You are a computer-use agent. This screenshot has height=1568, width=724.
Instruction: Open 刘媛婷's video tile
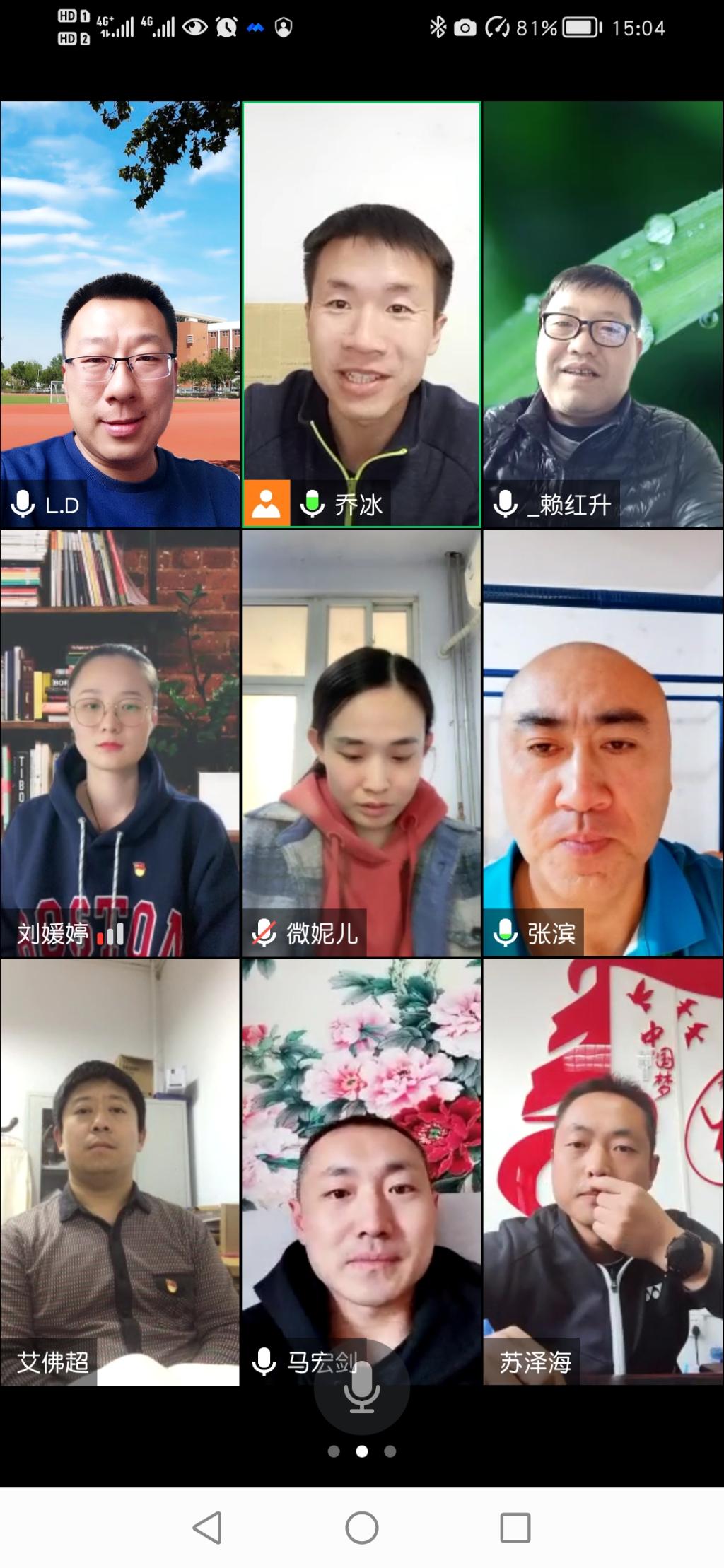[120, 742]
